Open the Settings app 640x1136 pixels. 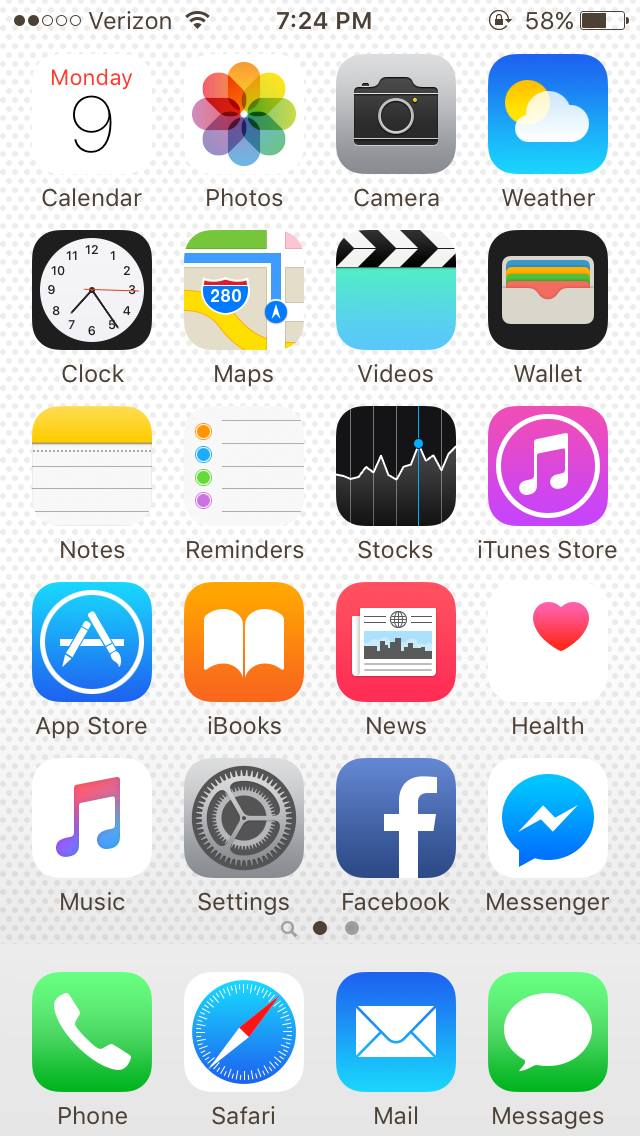[x=244, y=818]
